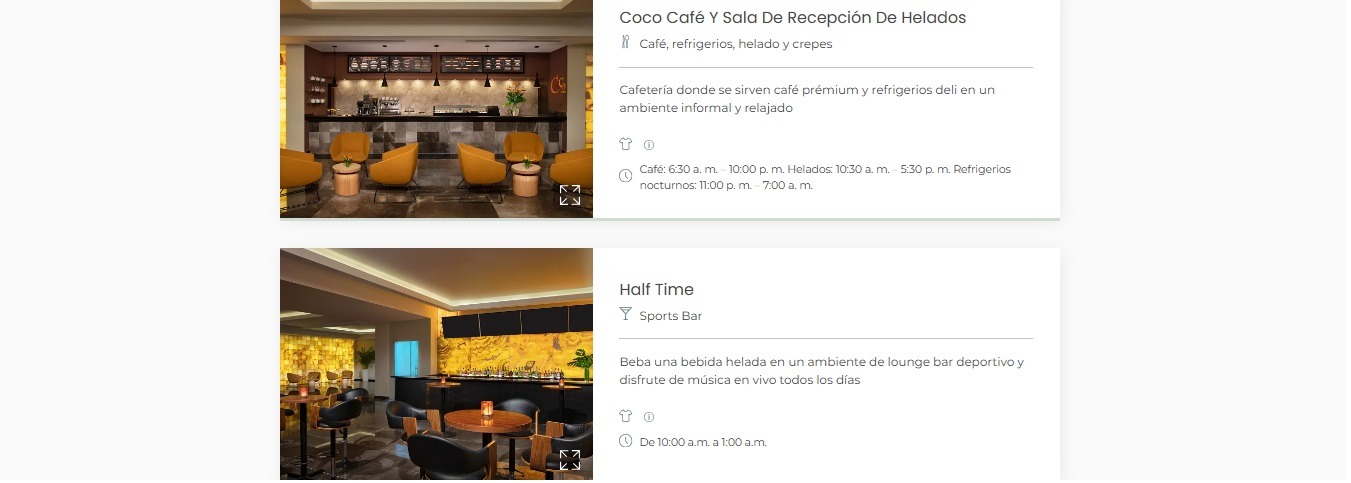The height and width of the screenshot is (483, 1351).
Task: Expand the Half Time photo to fullscreen
Action: click(x=569, y=460)
